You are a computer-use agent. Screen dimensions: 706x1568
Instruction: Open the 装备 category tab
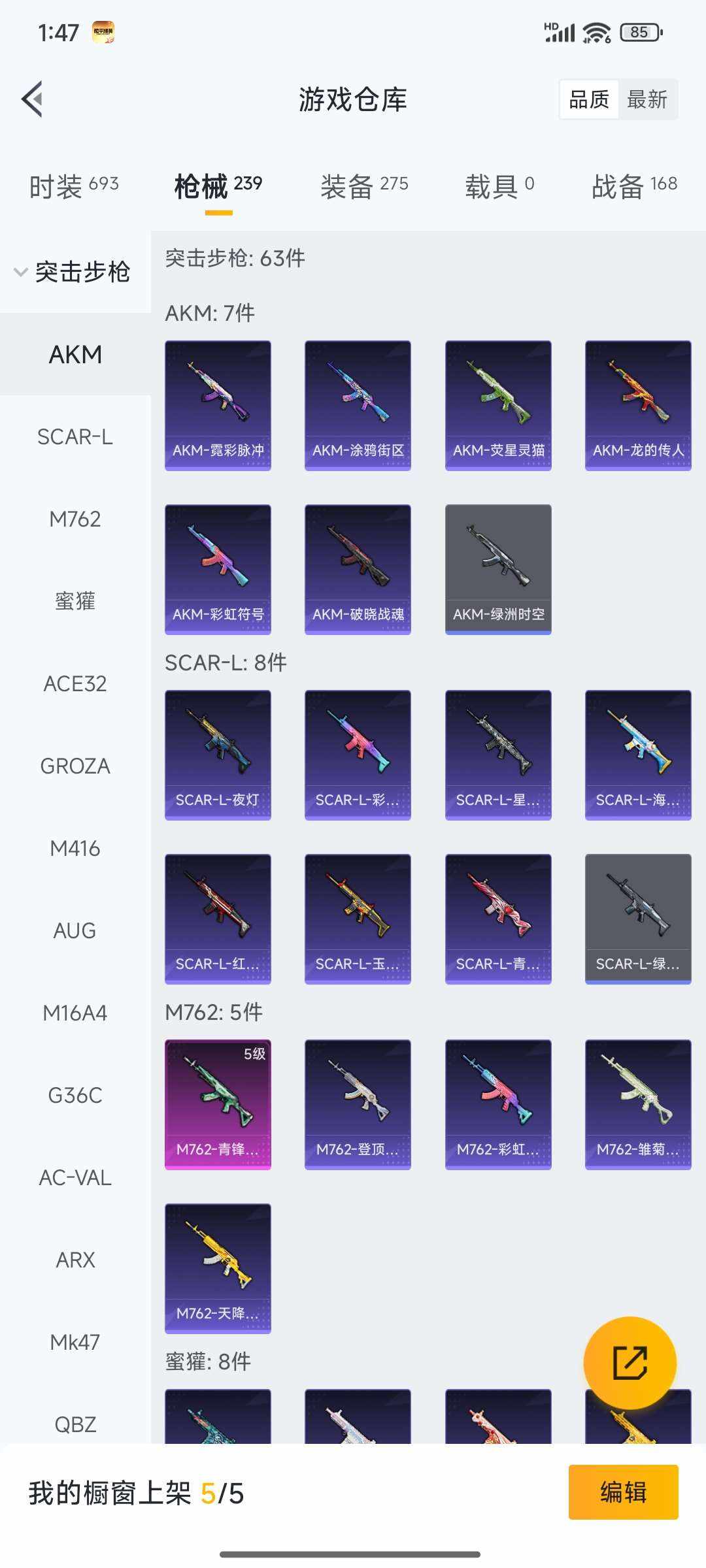click(364, 186)
